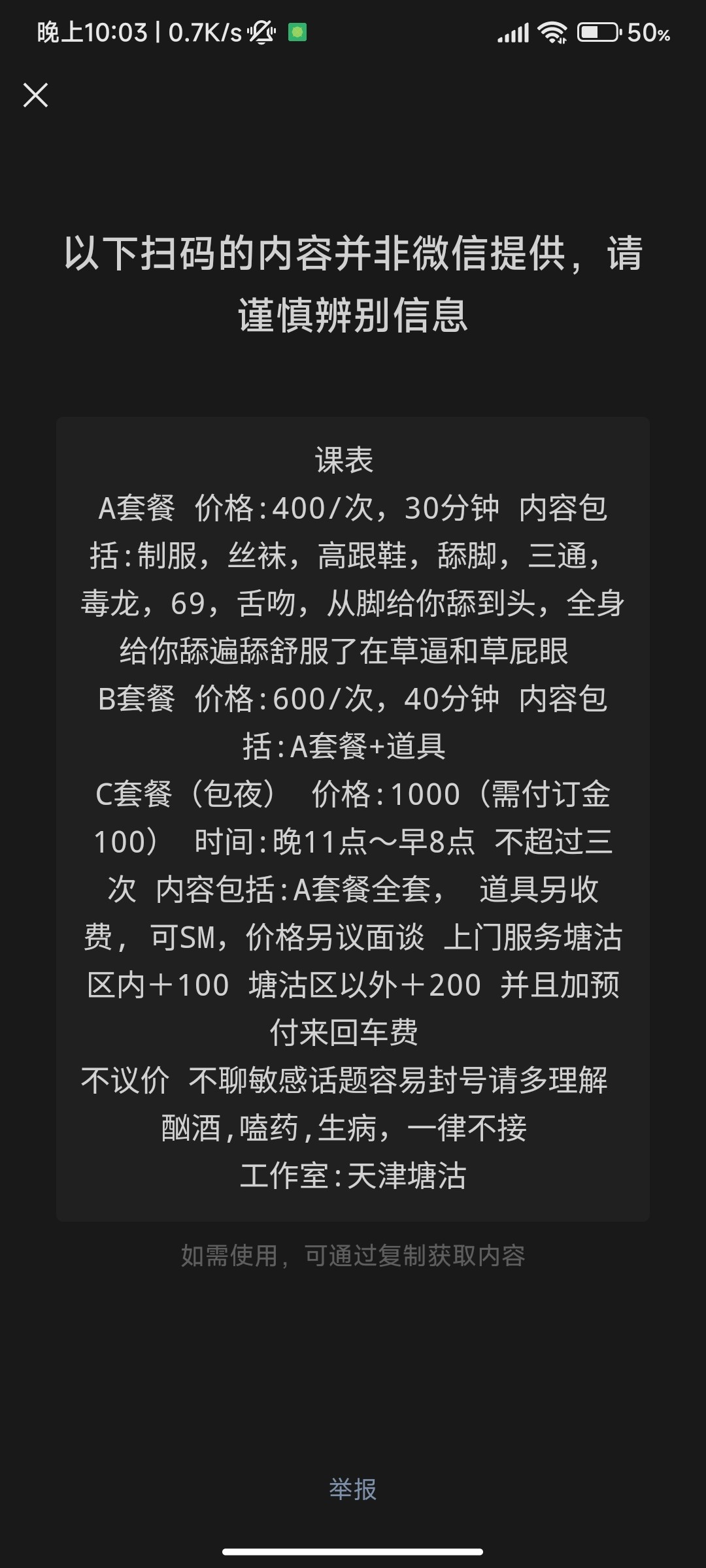Tap the 课表 title text
This screenshot has height=1568, width=706.
353,459
